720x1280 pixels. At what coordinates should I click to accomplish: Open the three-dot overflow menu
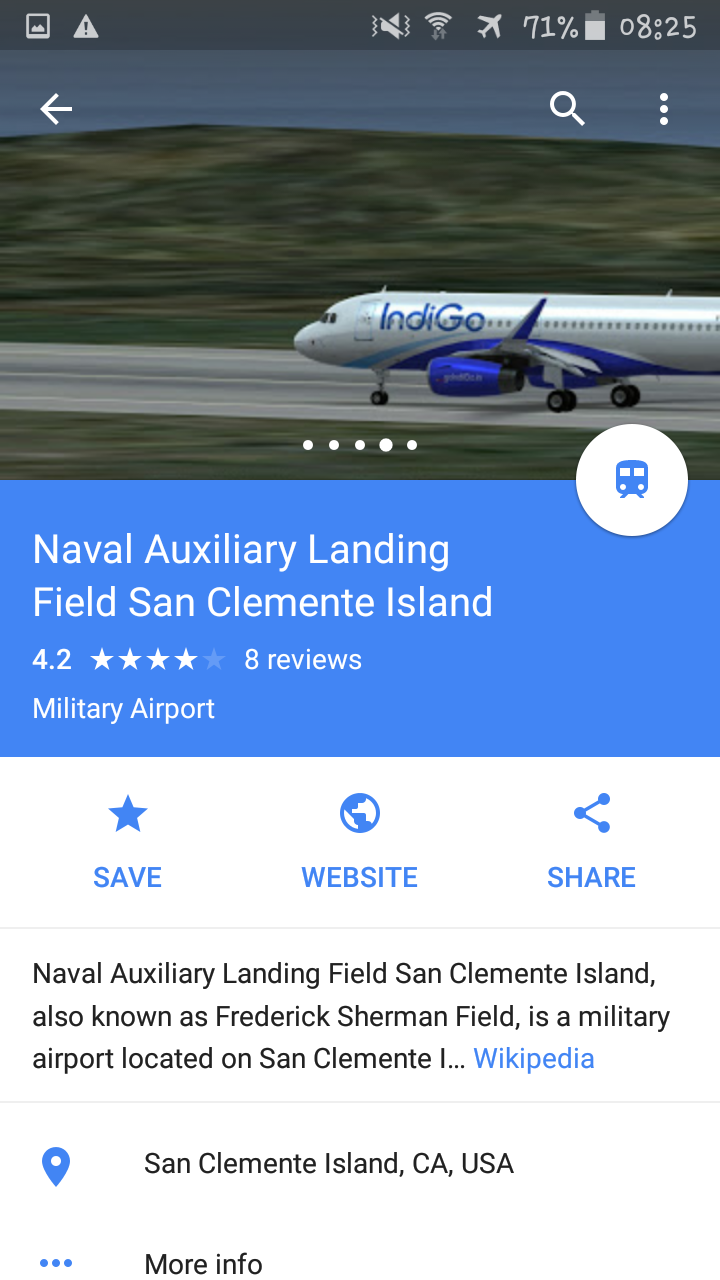663,109
